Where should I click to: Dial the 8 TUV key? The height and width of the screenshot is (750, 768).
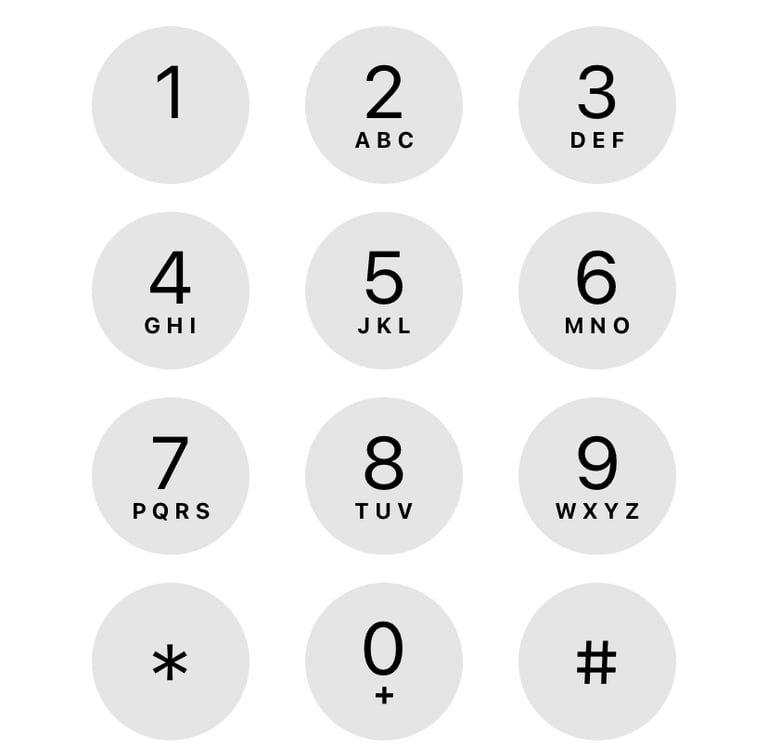click(384, 476)
